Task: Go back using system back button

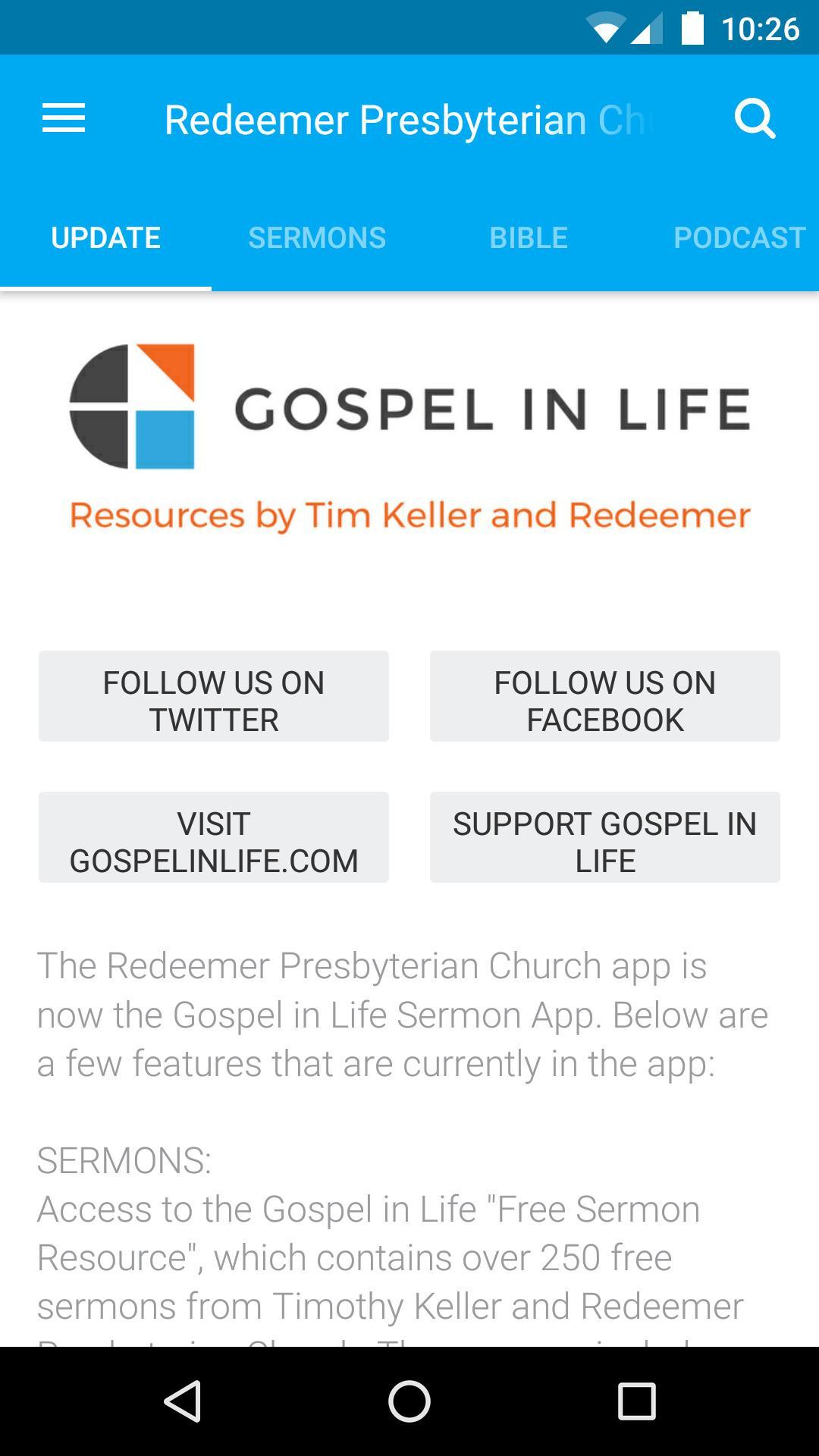Action: pos(183,1401)
